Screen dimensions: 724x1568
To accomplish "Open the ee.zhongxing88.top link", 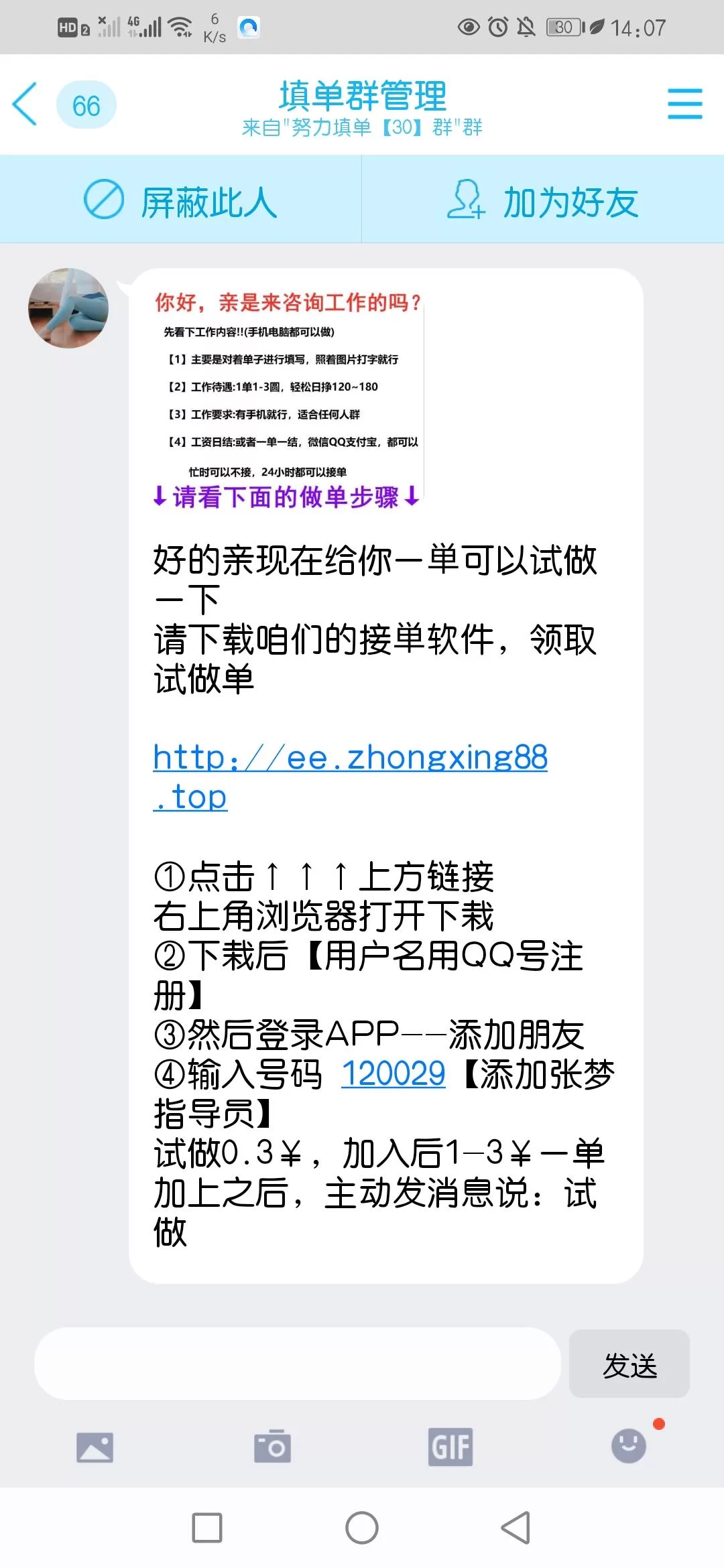I will [x=350, y=758].
